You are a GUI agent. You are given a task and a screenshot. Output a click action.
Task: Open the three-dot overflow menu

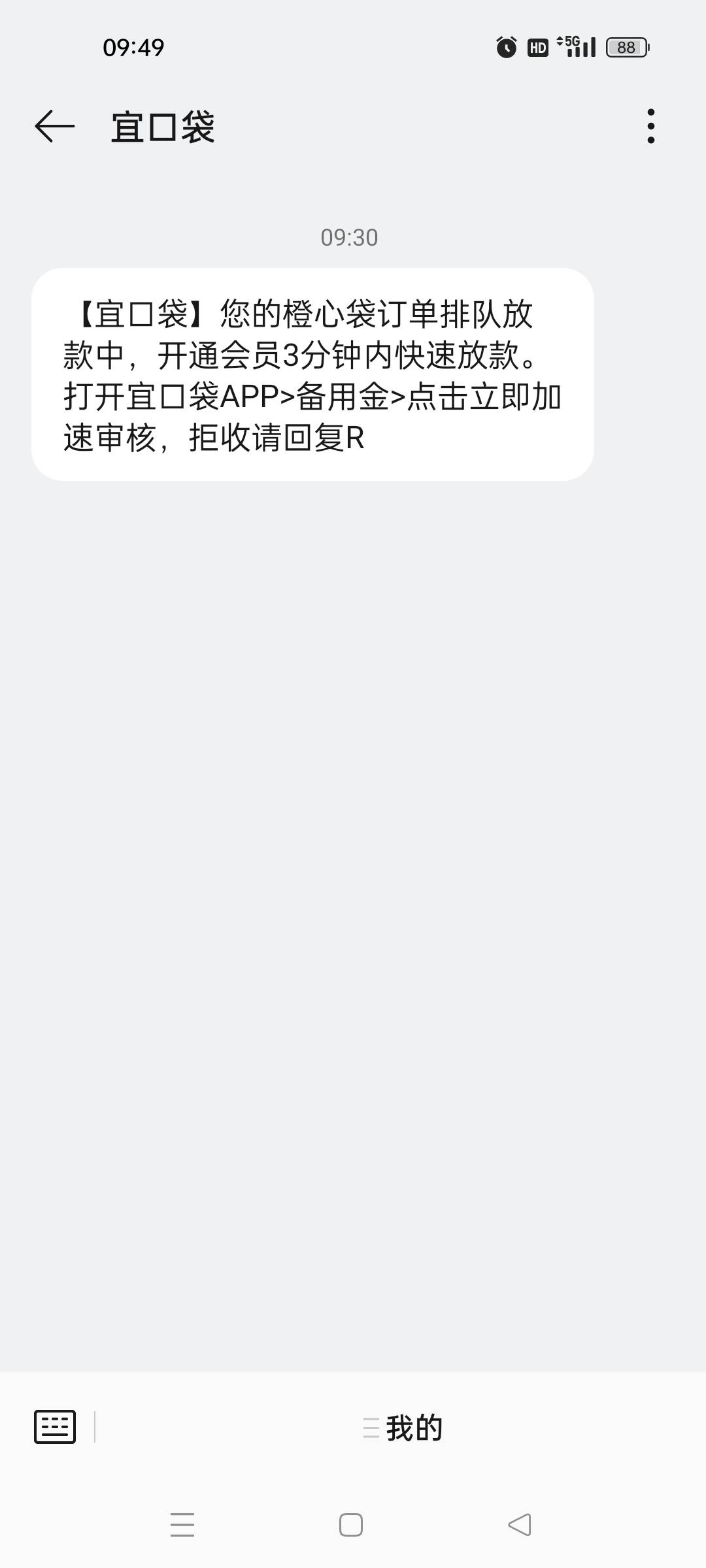coord(650,126)
